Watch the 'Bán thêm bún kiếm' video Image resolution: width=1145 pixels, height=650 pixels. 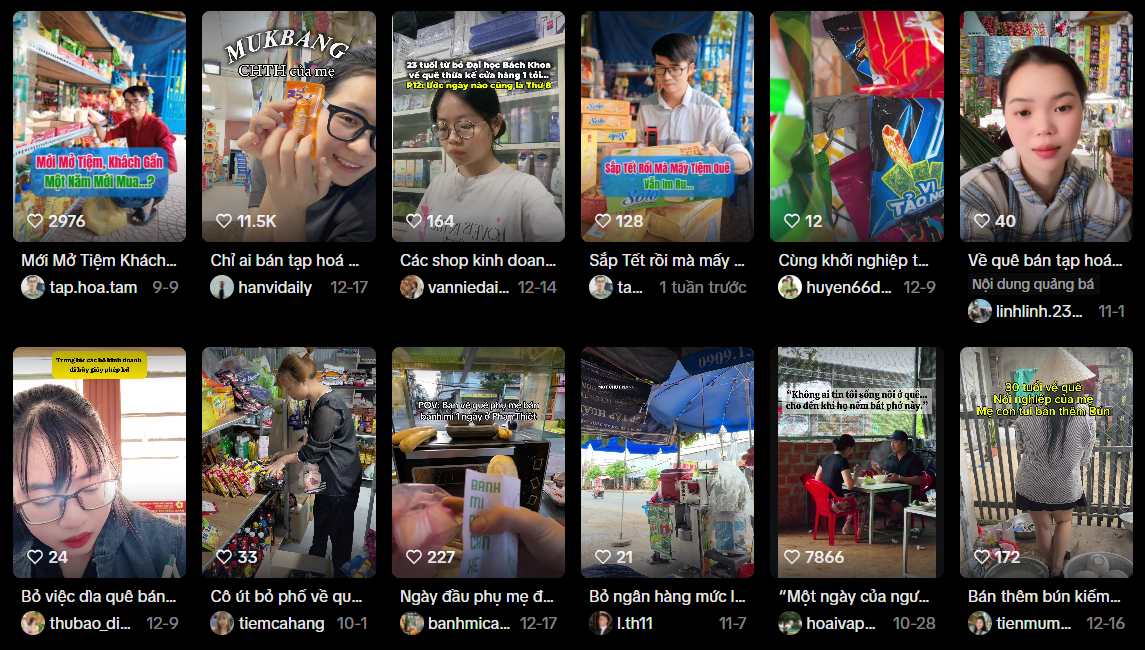click(x=1046, y=462)
